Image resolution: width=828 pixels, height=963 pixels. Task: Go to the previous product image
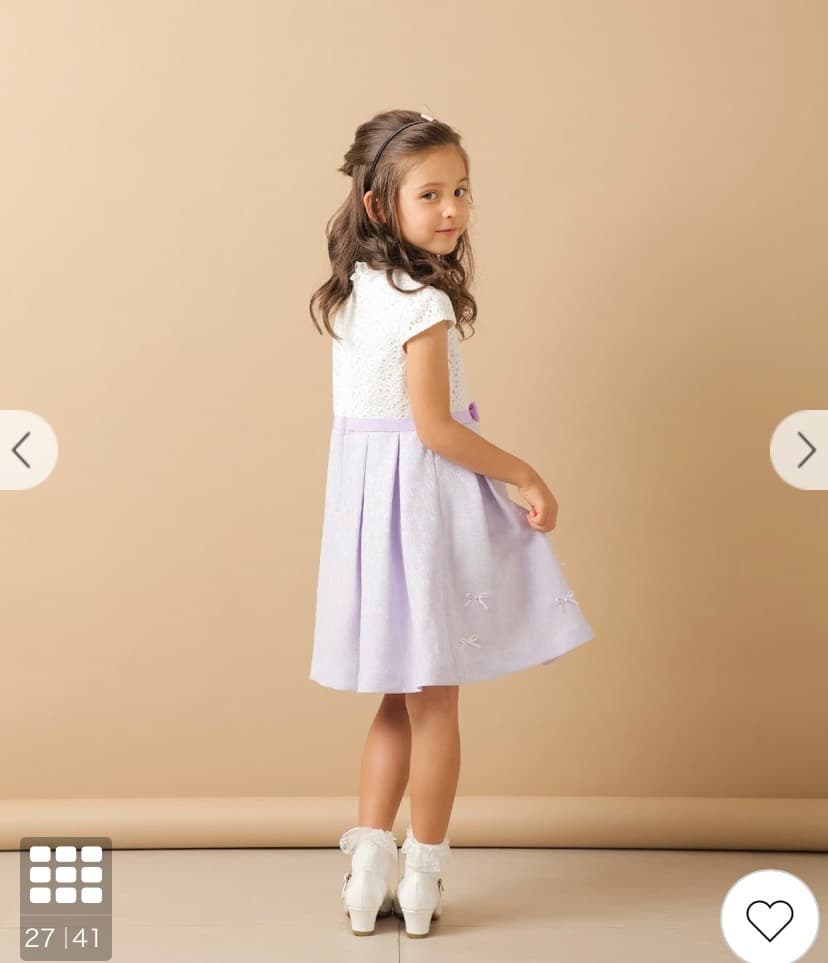click(x=22, y=450)
